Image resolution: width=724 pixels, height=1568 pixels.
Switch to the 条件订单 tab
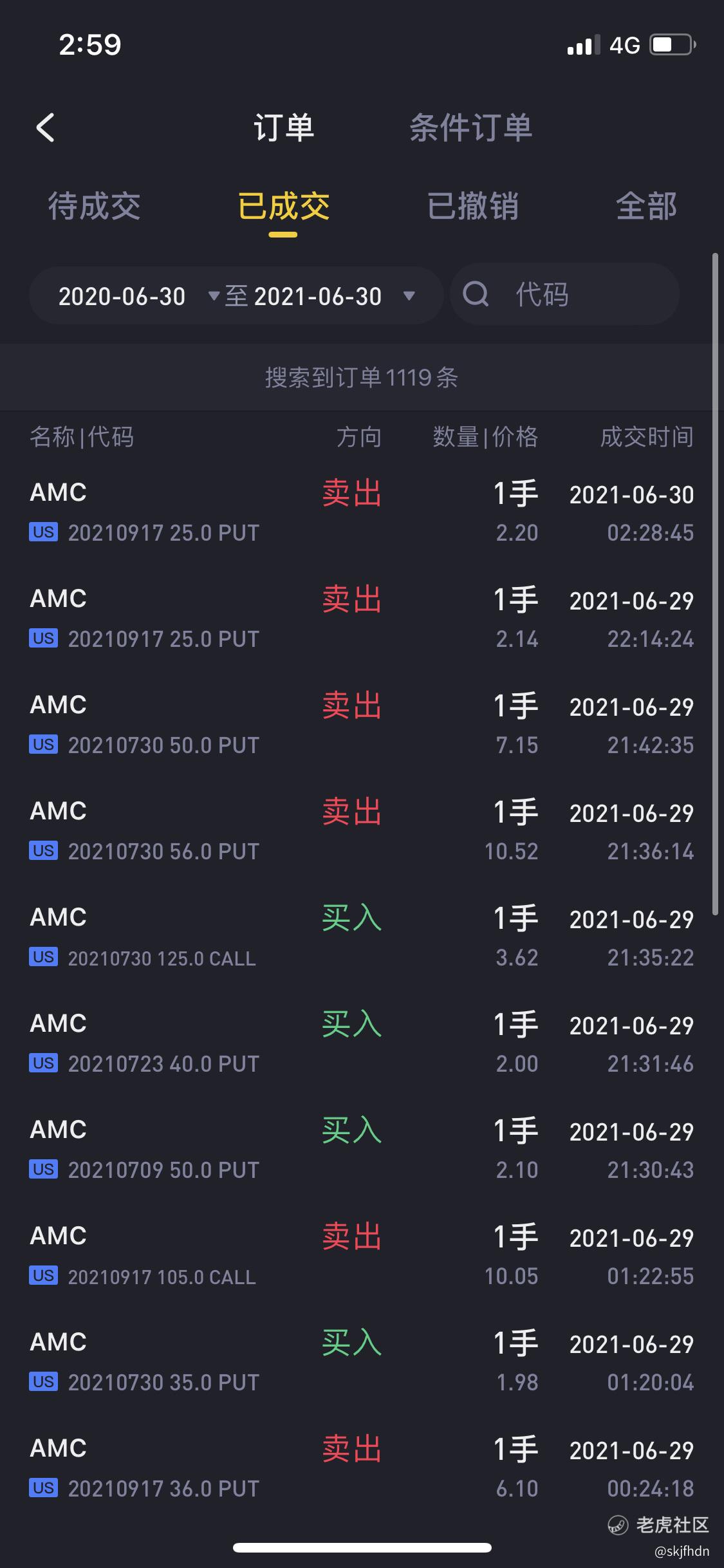[x=471, y=127]
